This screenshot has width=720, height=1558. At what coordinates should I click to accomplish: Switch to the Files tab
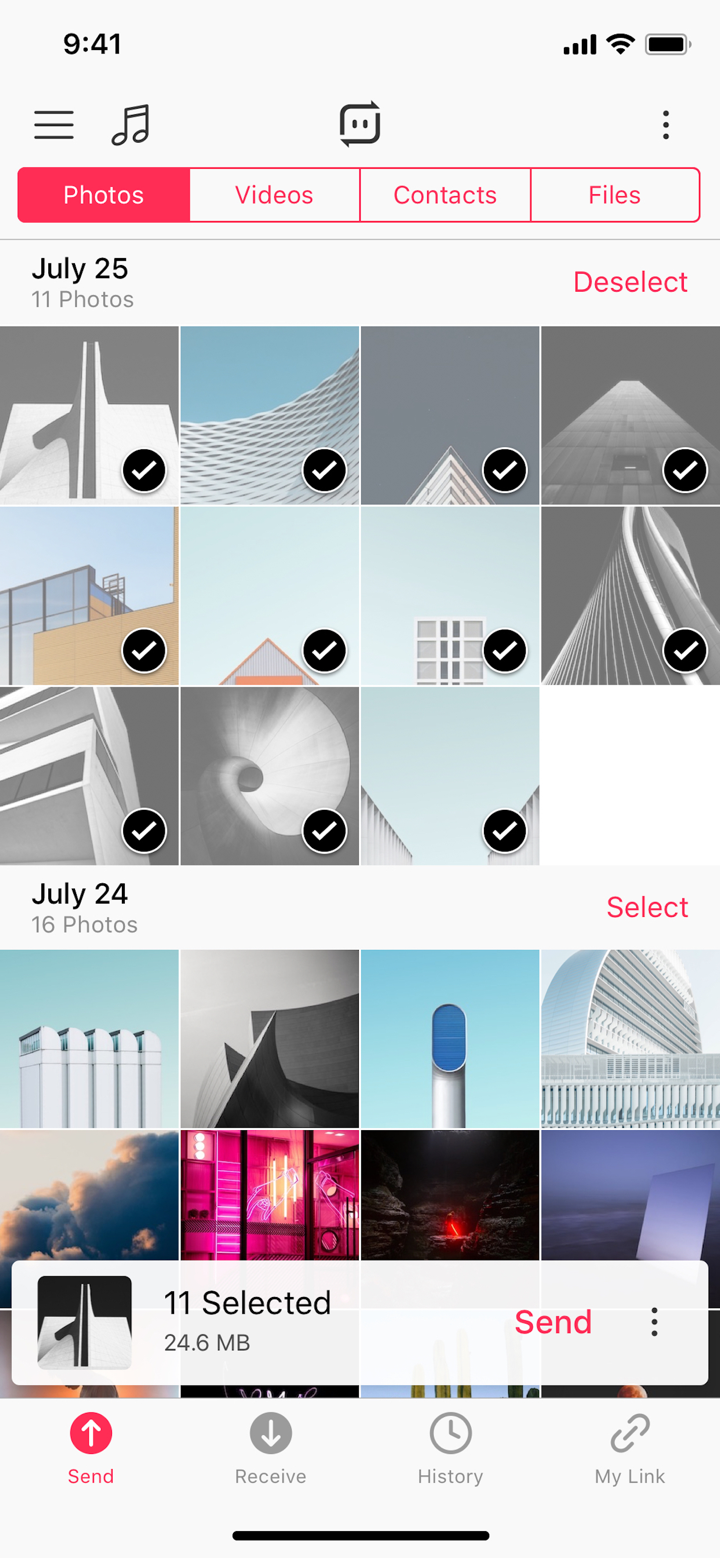614,195
